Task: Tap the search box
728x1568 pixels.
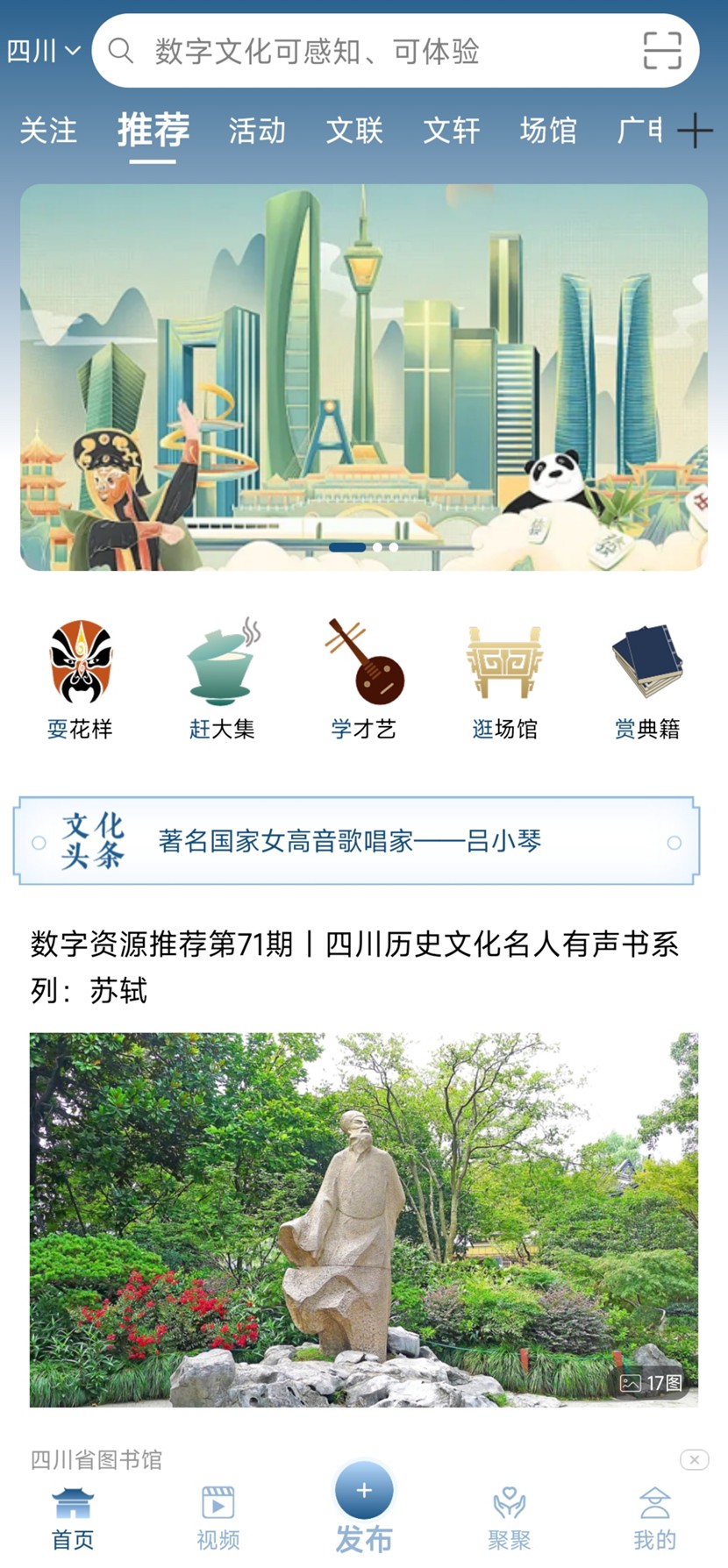Action: pyautogui.click(x=368, y=51)
